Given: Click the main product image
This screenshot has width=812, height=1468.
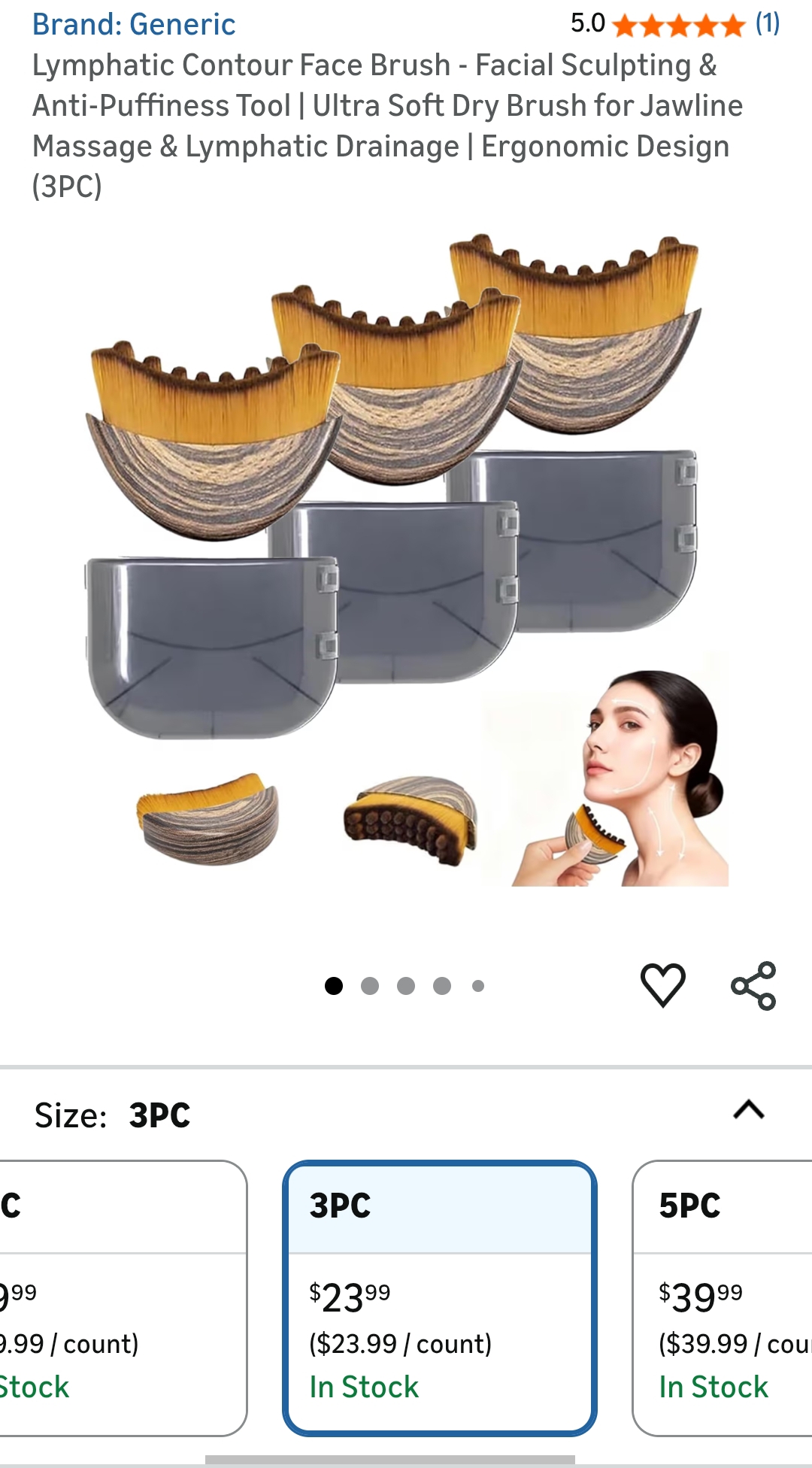Looking at the screenshot, I should point(406,557).
